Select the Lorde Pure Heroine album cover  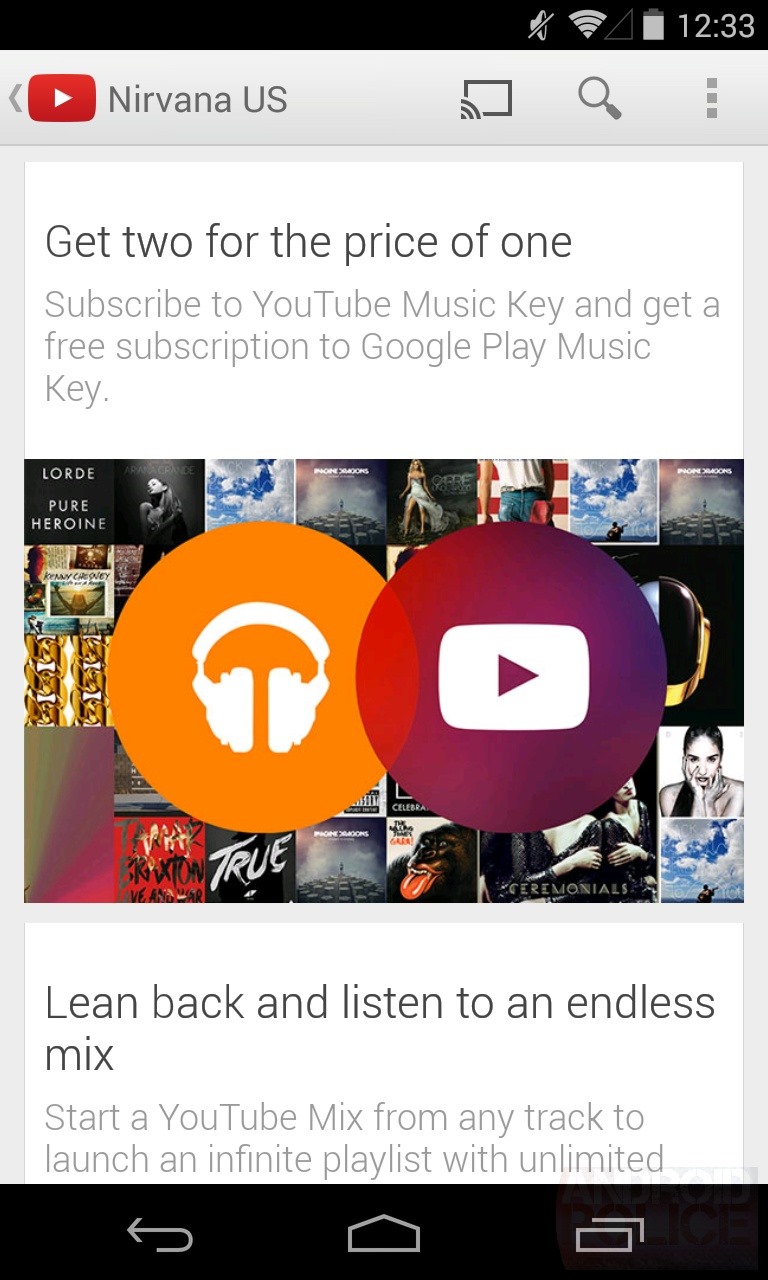click(68, 500)
